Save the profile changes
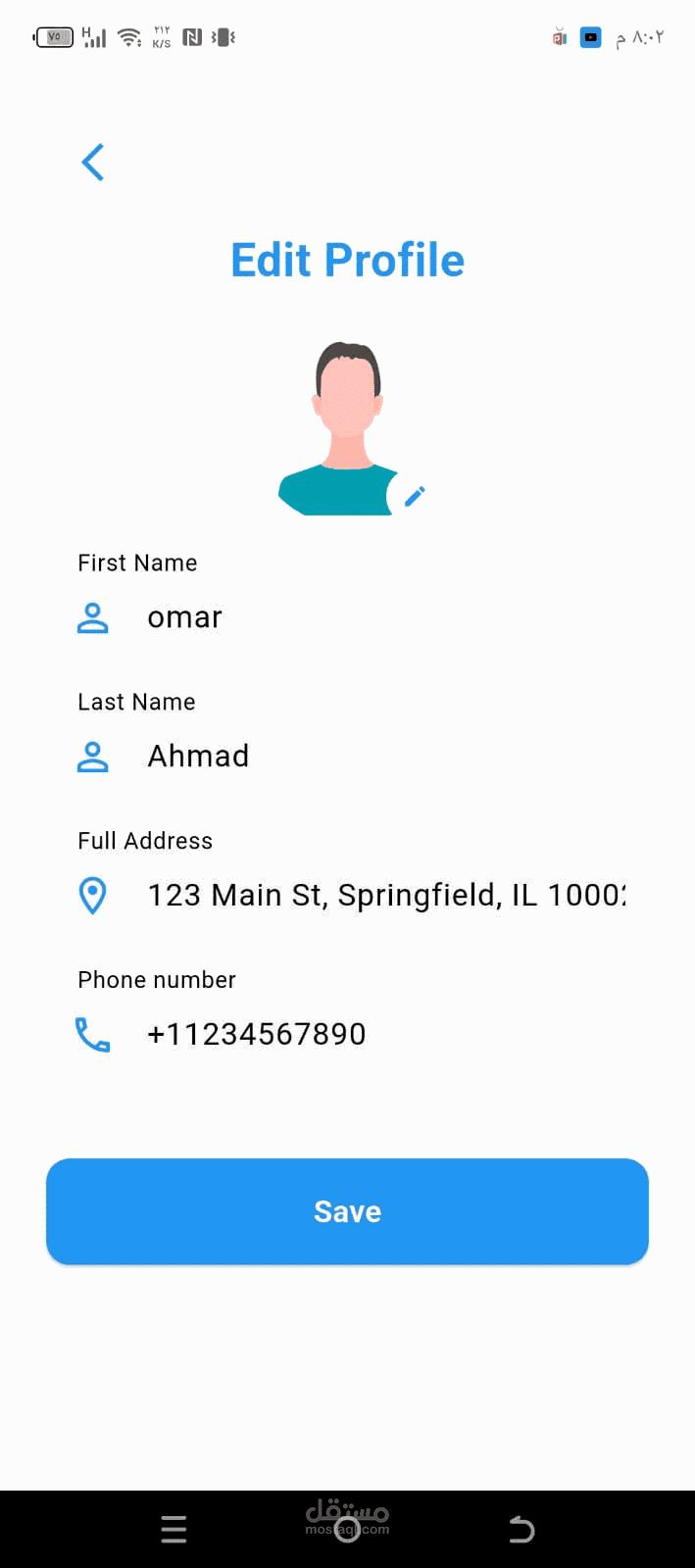This screenshot has width=695, height=1568. pos(347,1211)
